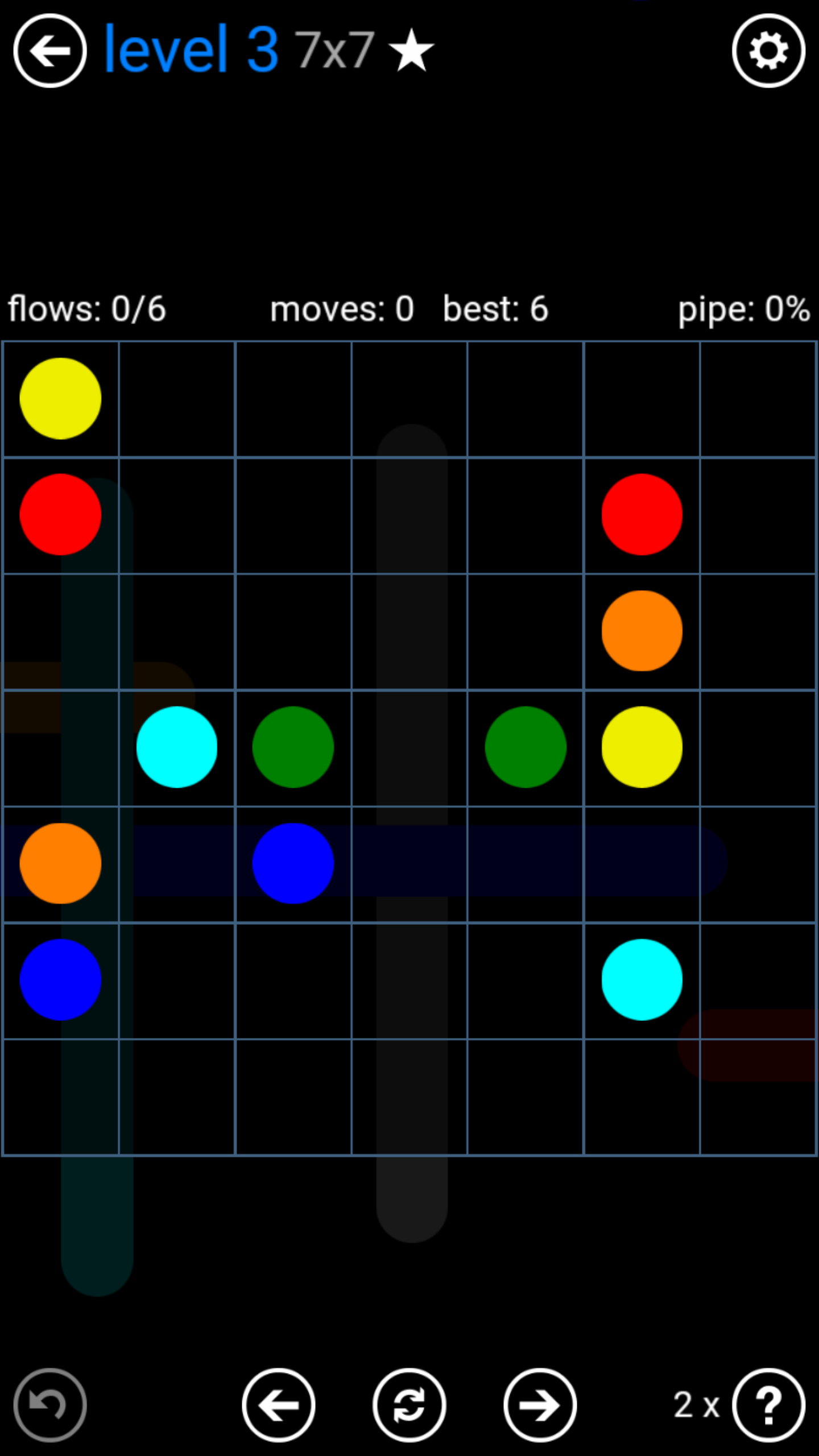Screen dimensions: 819x1456
Task: Tap the green dot next to the yellow dot
Action: (526, 747)
